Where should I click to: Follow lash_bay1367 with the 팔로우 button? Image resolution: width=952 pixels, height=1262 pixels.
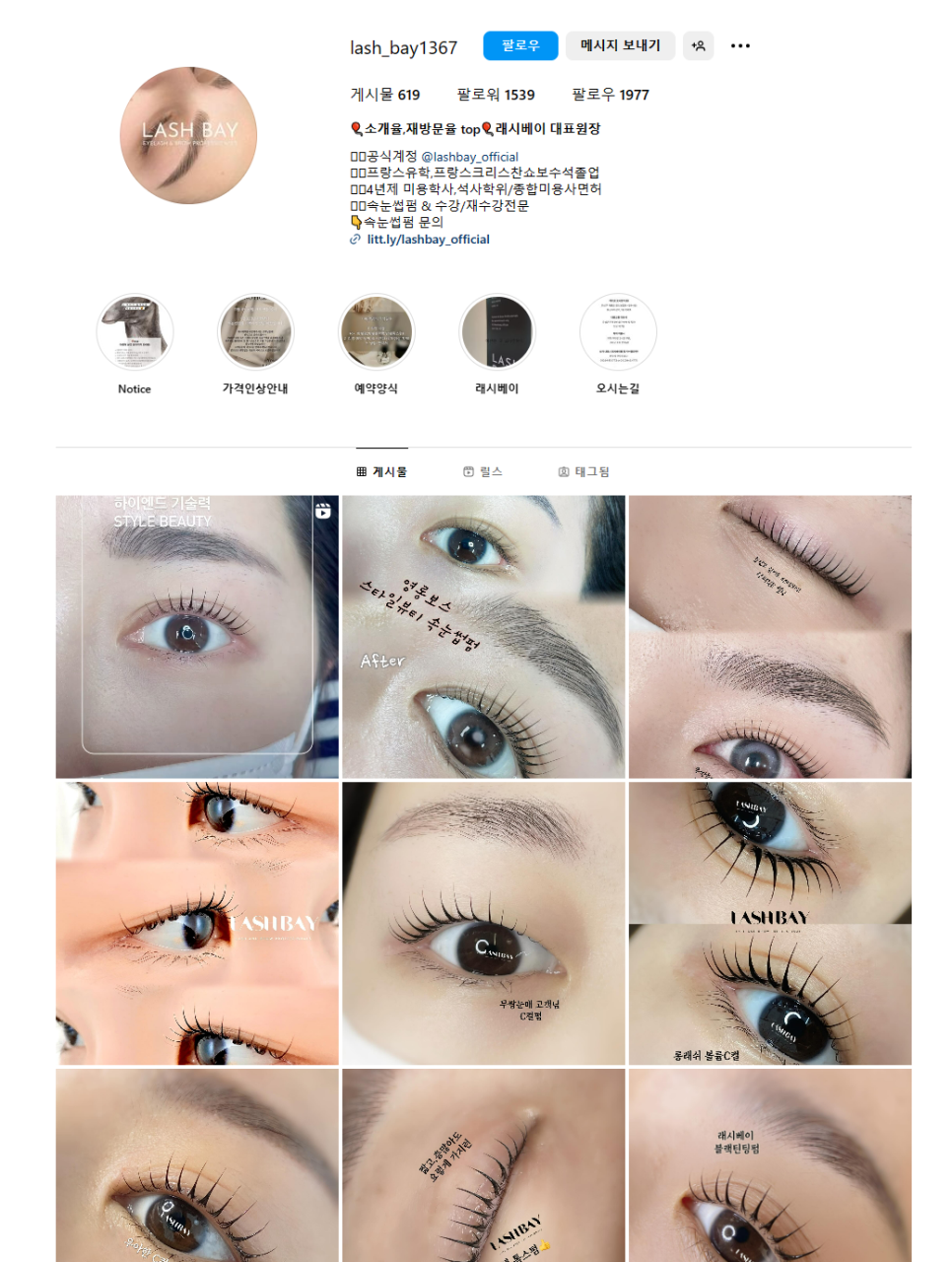520,45
